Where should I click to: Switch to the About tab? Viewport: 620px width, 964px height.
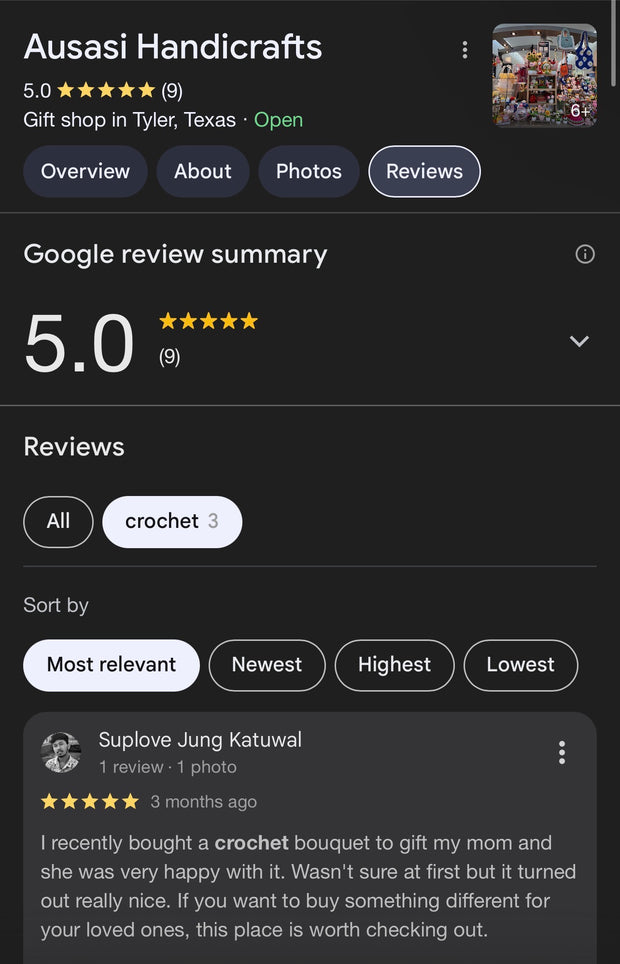(x=203, y=172)
